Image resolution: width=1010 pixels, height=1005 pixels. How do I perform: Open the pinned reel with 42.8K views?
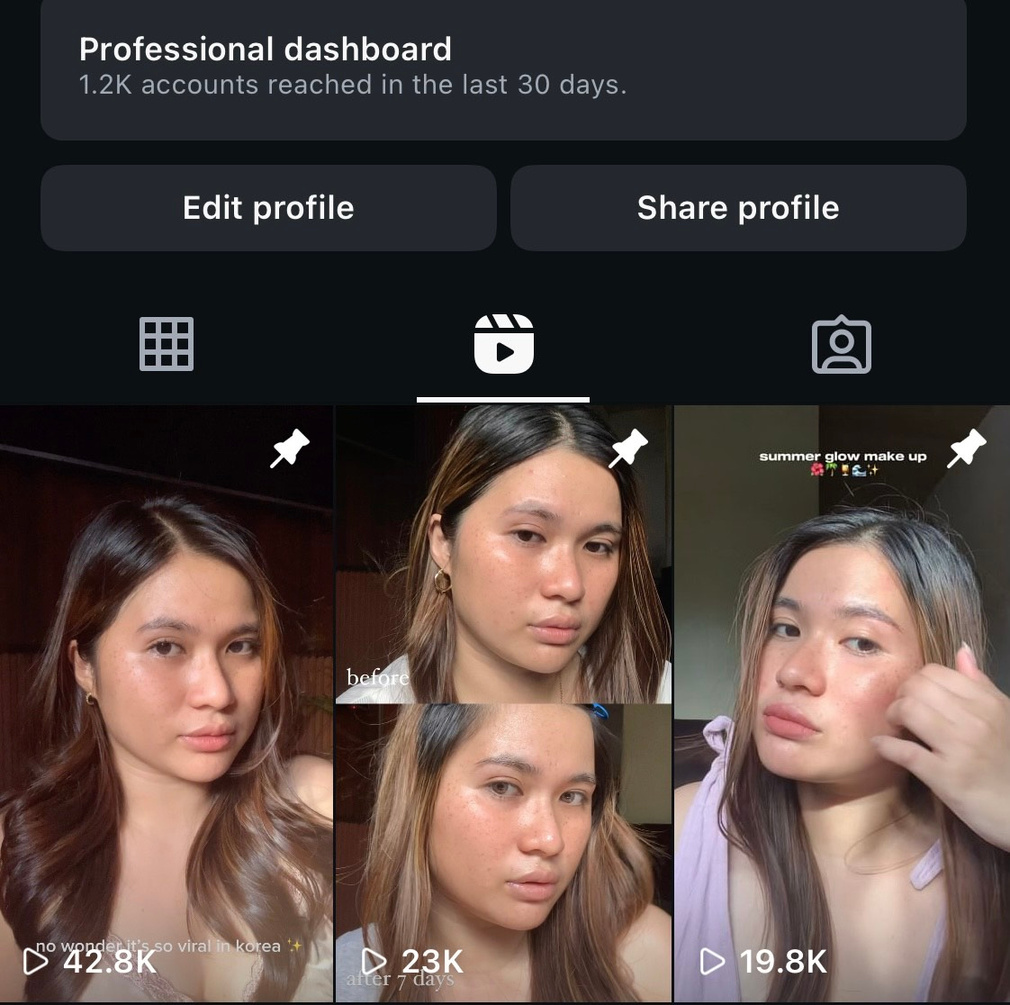pyautogui.click(x=166, y=700)
